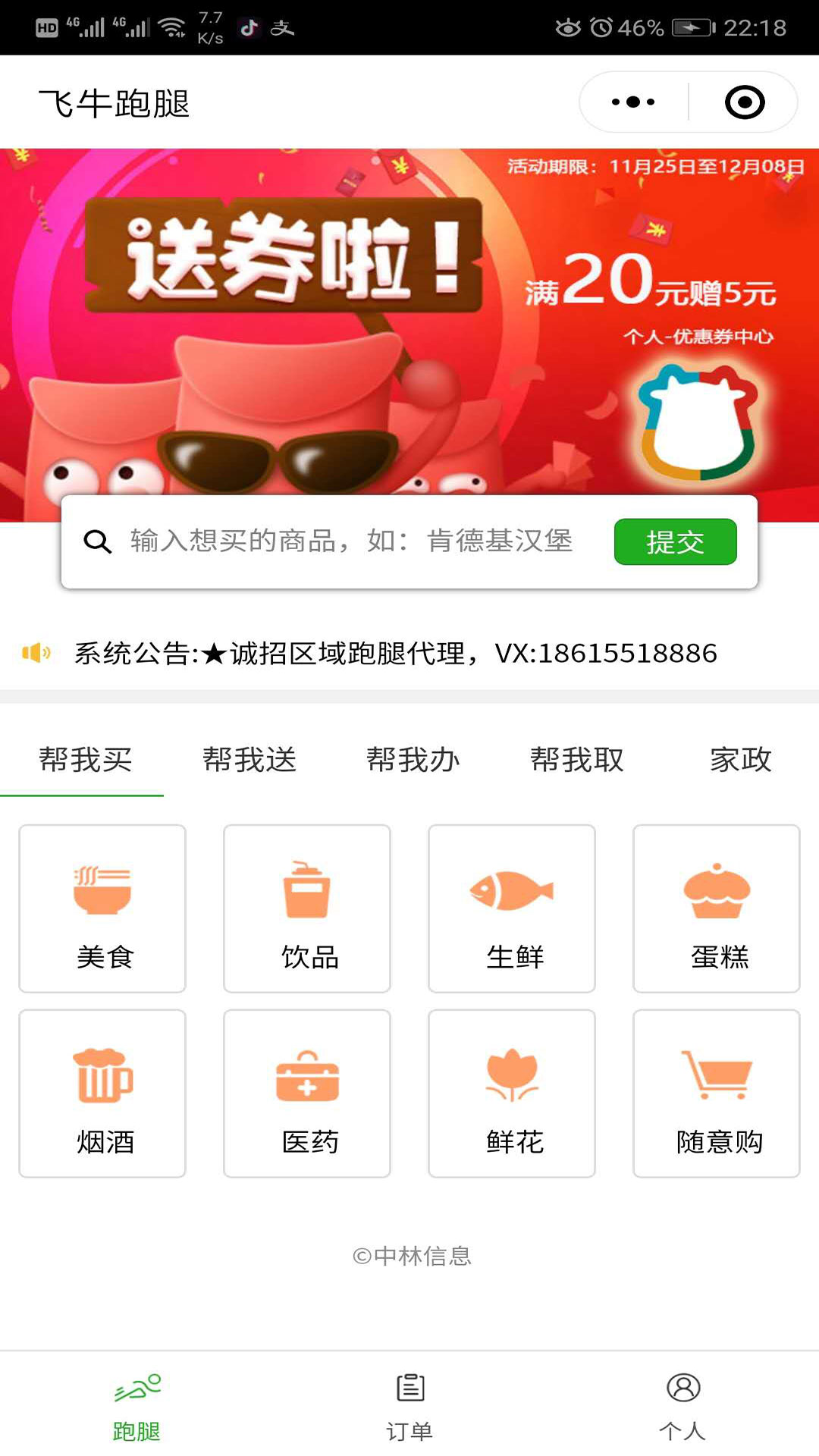Viewport: 819px width, 1456px height.
Task: Switch to the 帮我办 tab
Action: (413, 759)
